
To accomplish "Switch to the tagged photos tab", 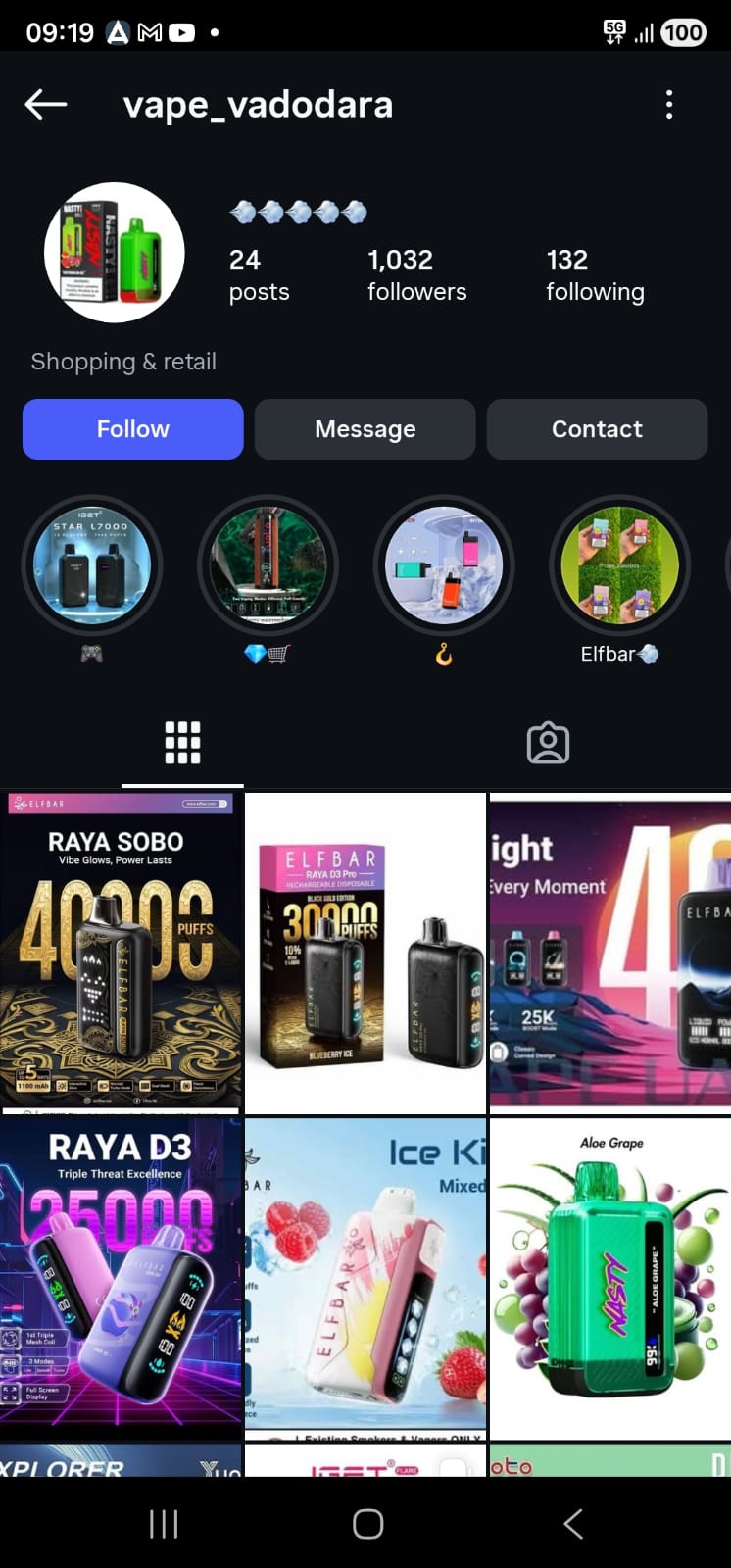I will point(548,743).
